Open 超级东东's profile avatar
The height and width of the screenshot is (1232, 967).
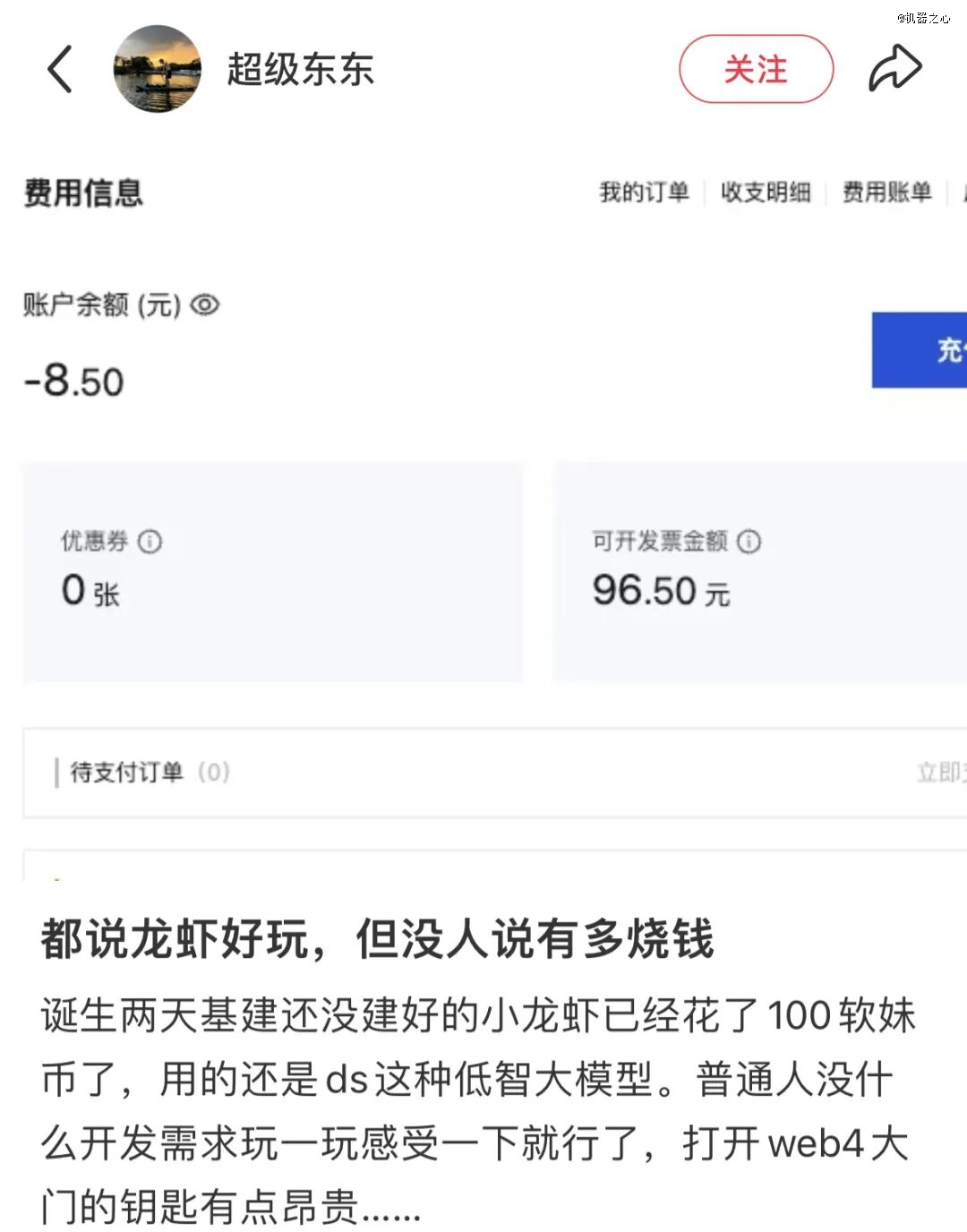tap(158, 69)
